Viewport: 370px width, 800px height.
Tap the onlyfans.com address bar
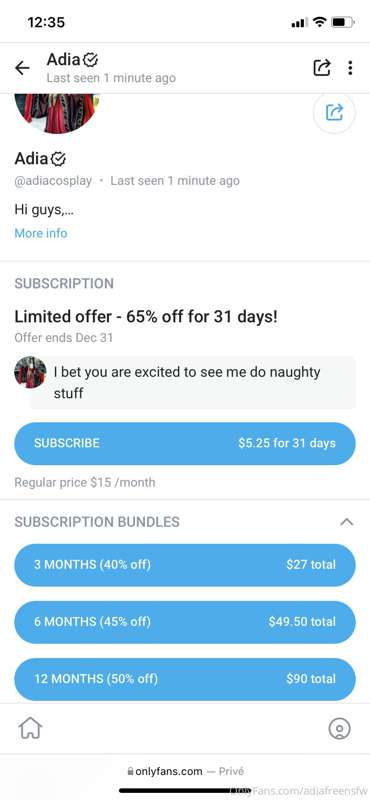tap(185, 771)
